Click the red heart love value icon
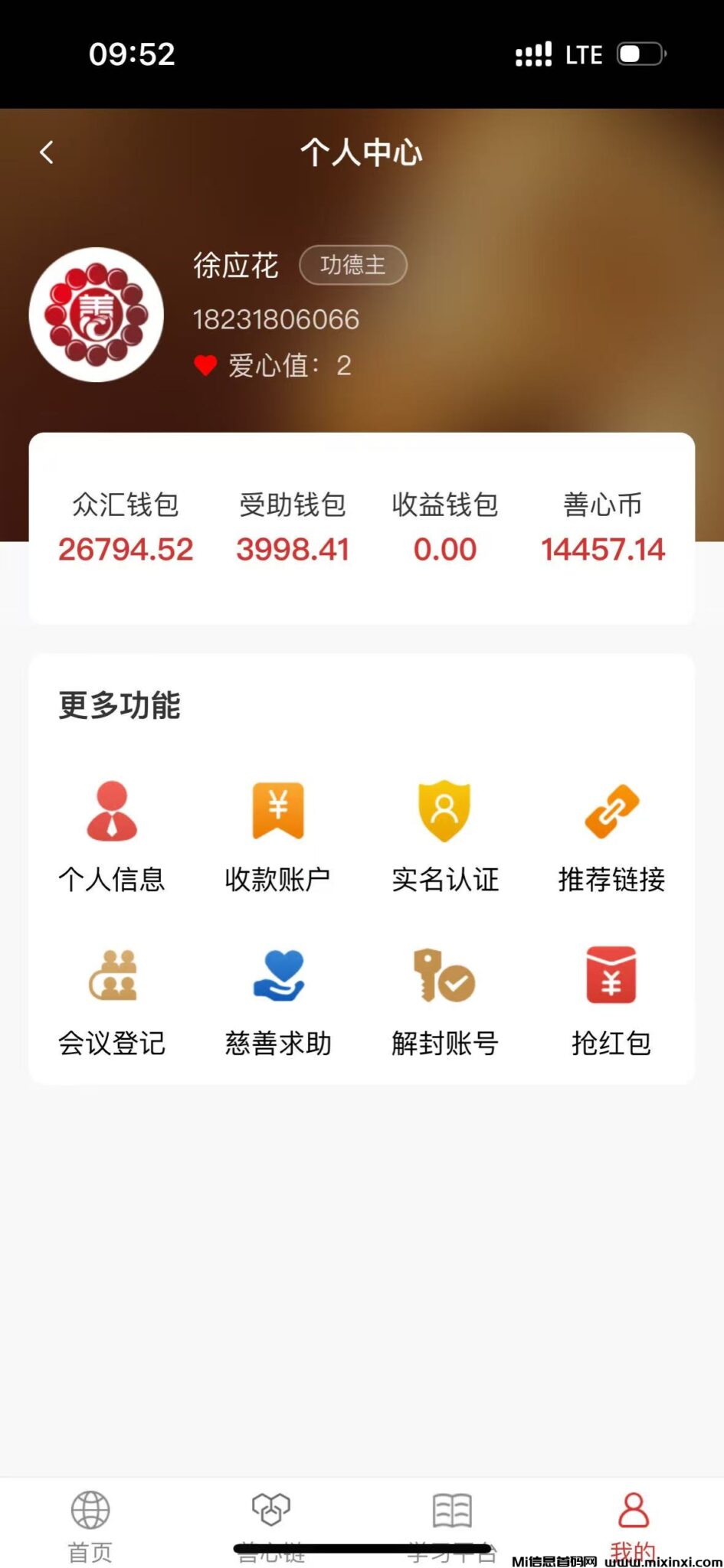Viewport: 724px width, 1568px height. point(205,365)
